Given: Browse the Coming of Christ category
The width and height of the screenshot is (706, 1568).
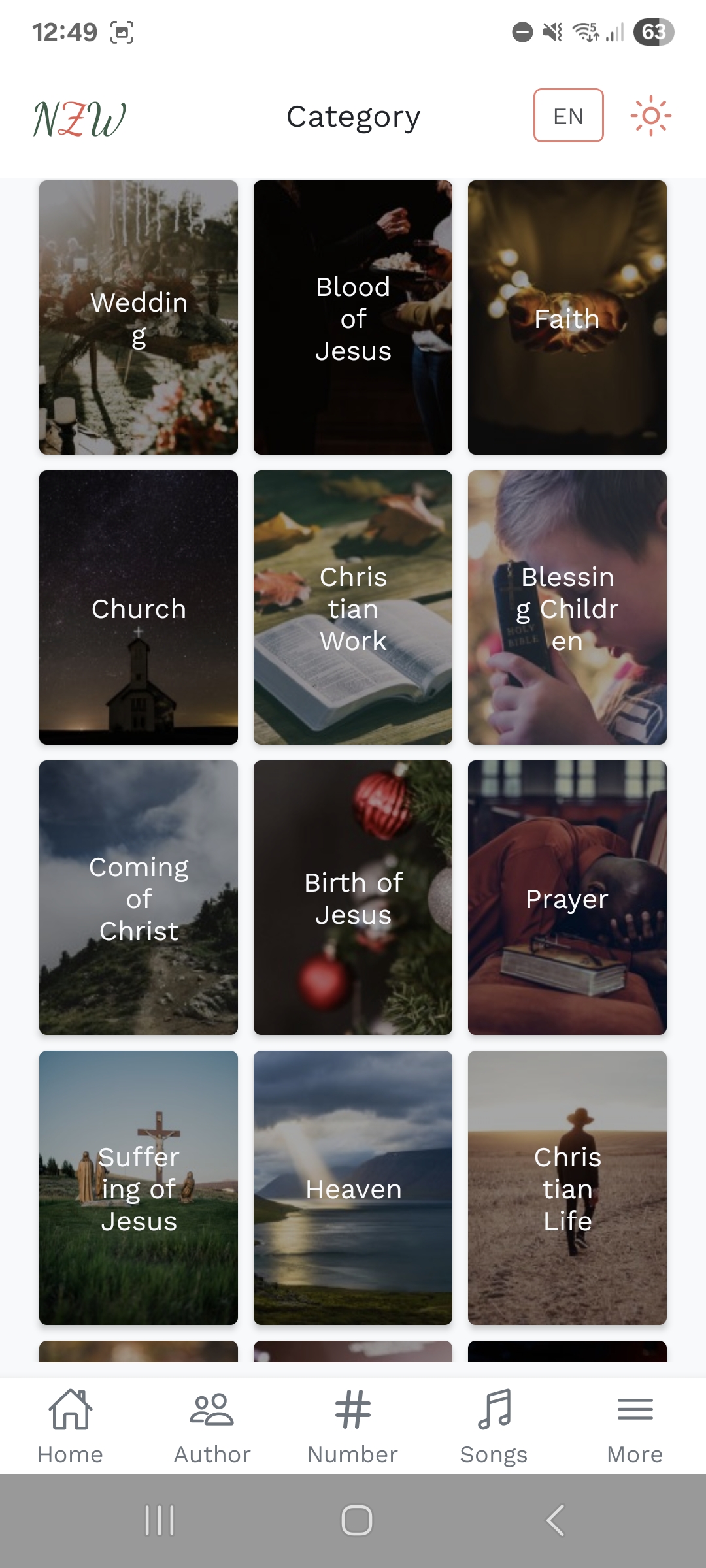Looking at the screenshot, I should point(139,898).
